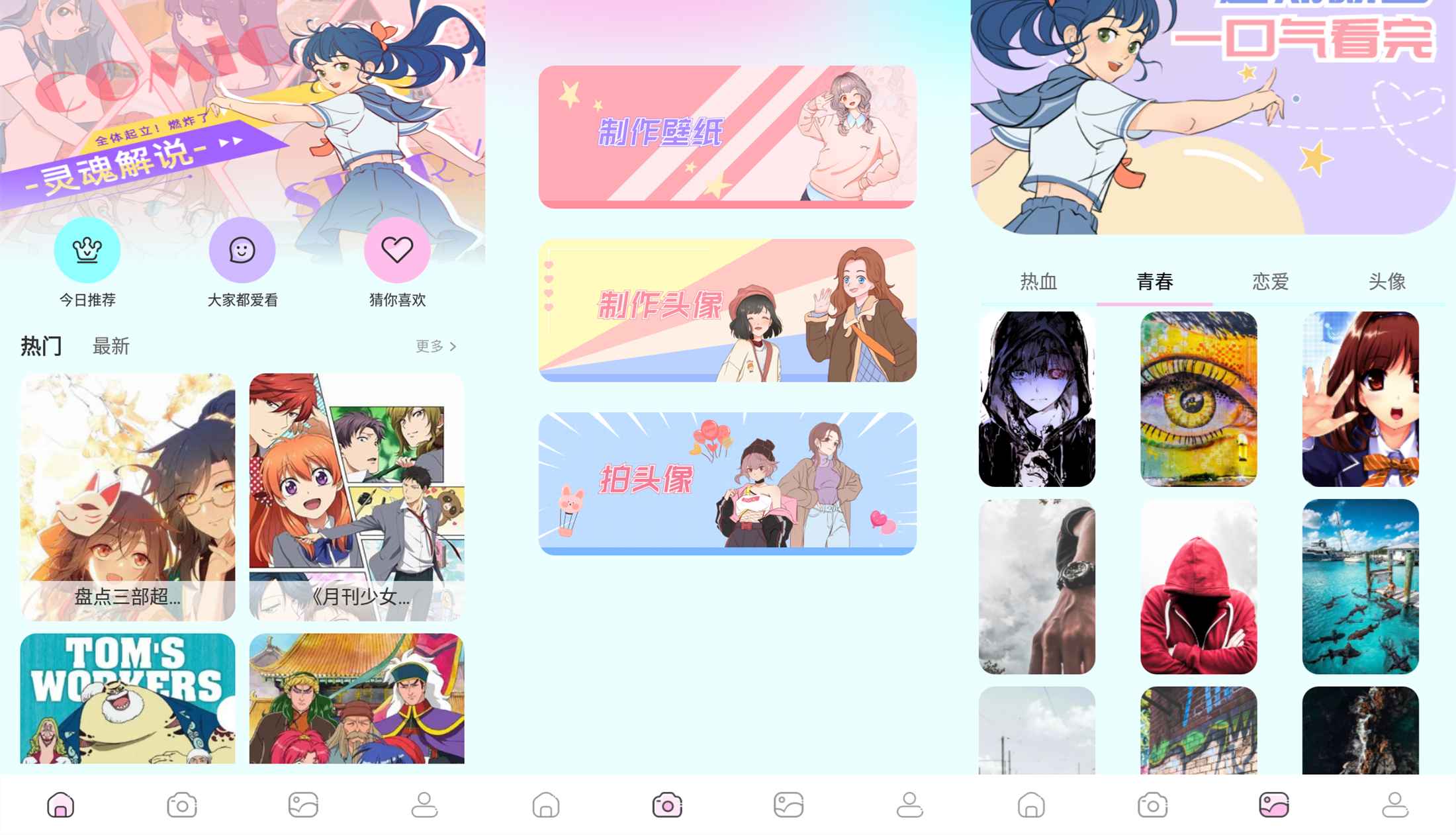This screenshot has height=835, width=1456.
Task: Open the 《月刊少女... card
Action: pos(357,496)
